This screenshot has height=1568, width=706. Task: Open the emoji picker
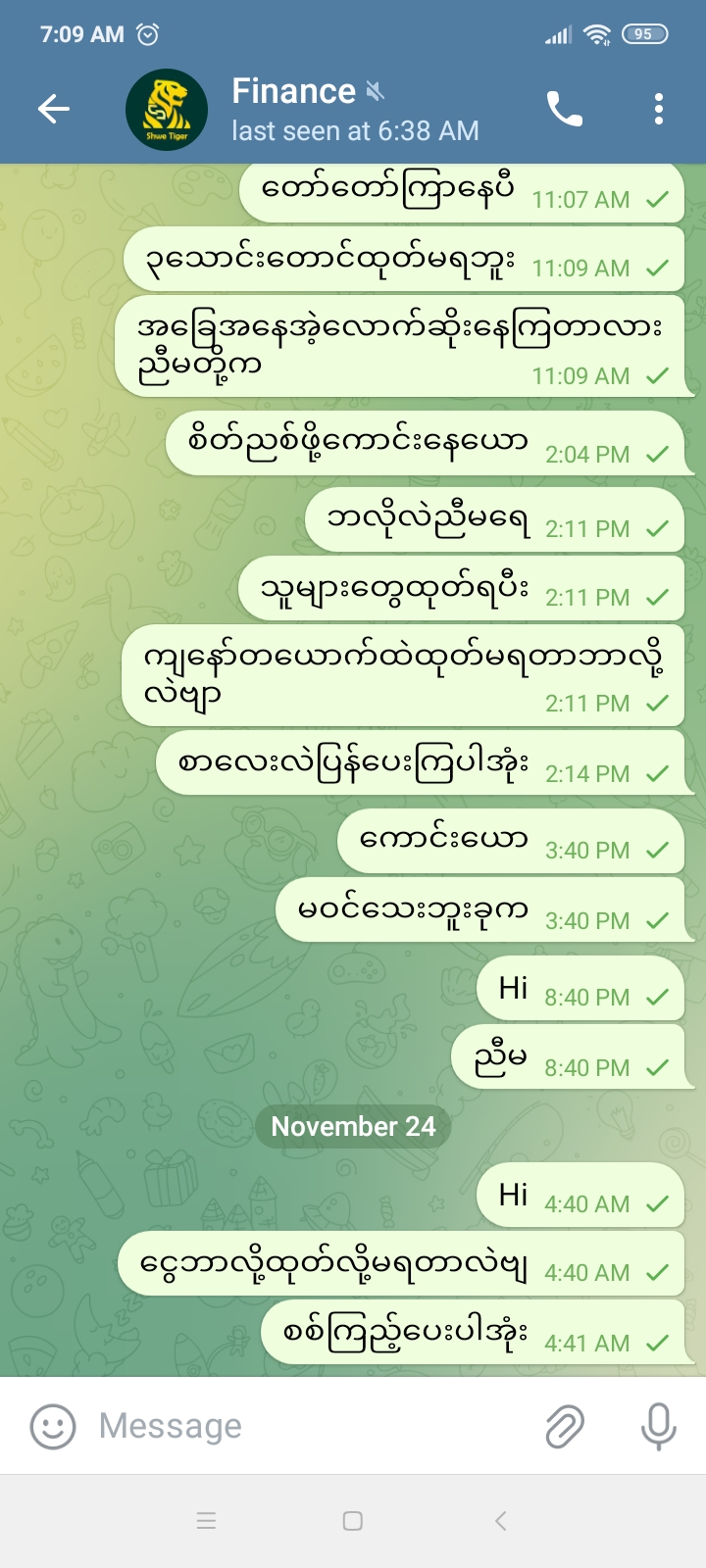[x=53, y=1426]
